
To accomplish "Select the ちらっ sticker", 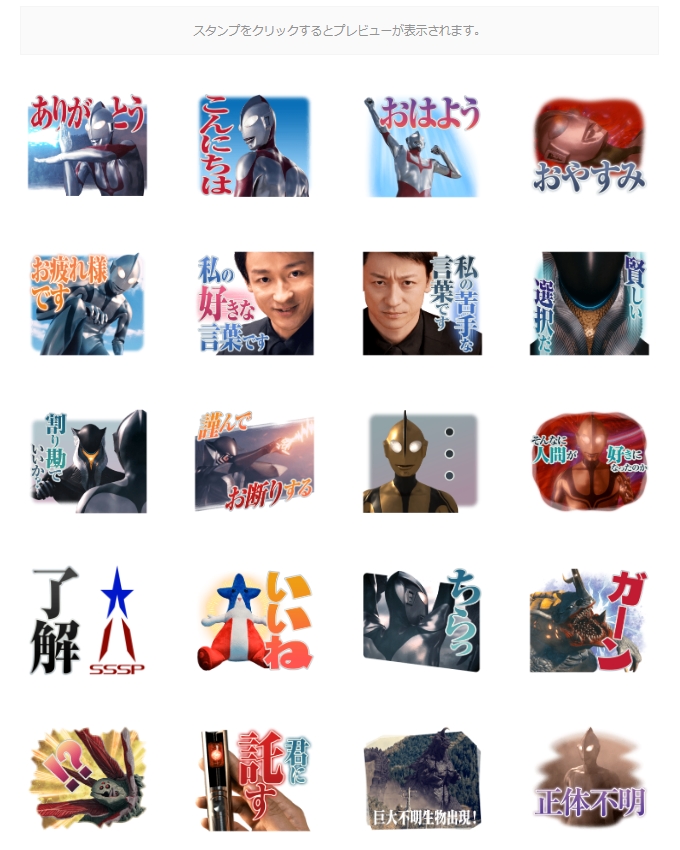I will click(x=422, y=621).
